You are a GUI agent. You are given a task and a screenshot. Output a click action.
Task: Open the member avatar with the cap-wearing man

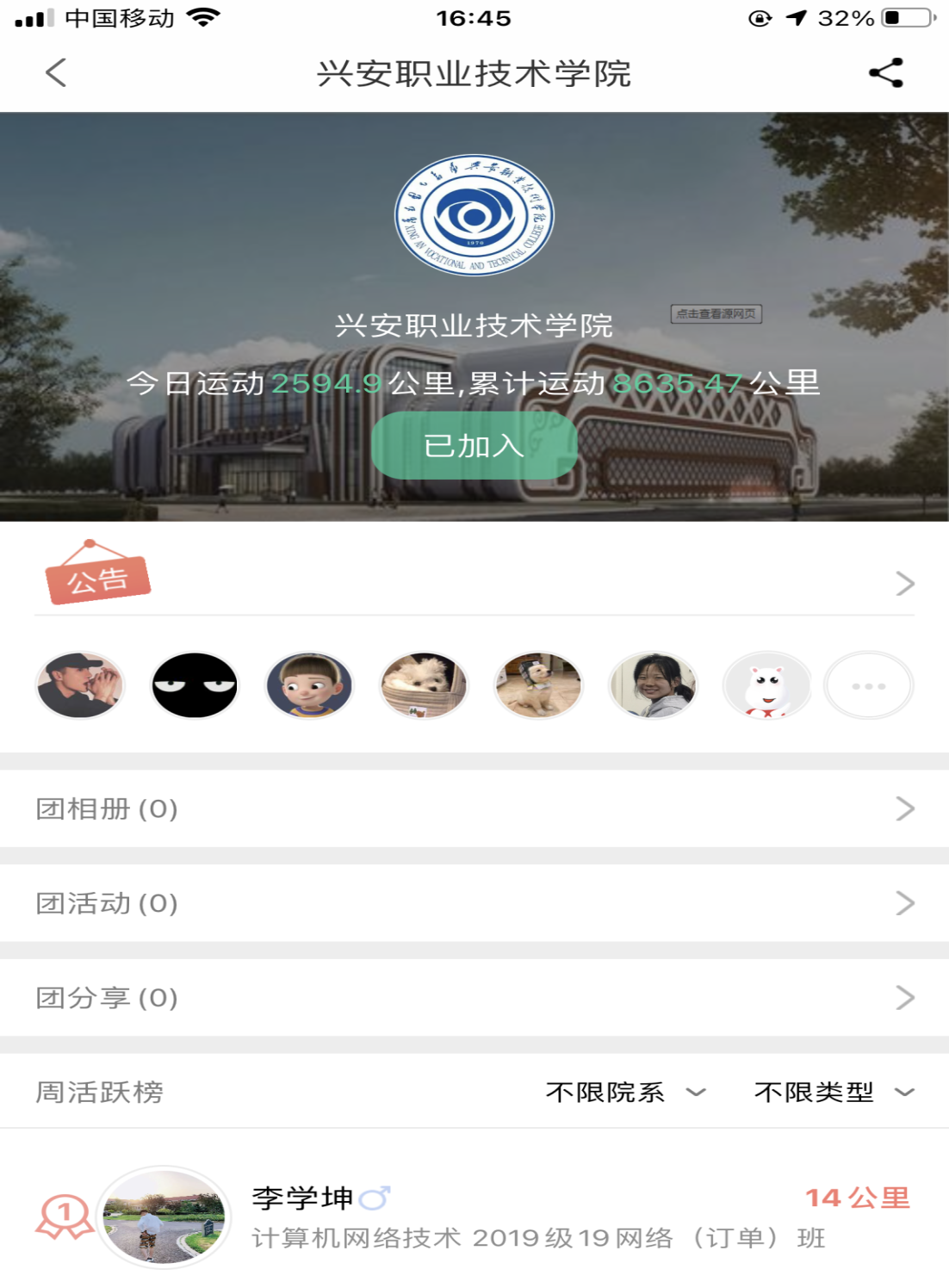tap(80, 685)
